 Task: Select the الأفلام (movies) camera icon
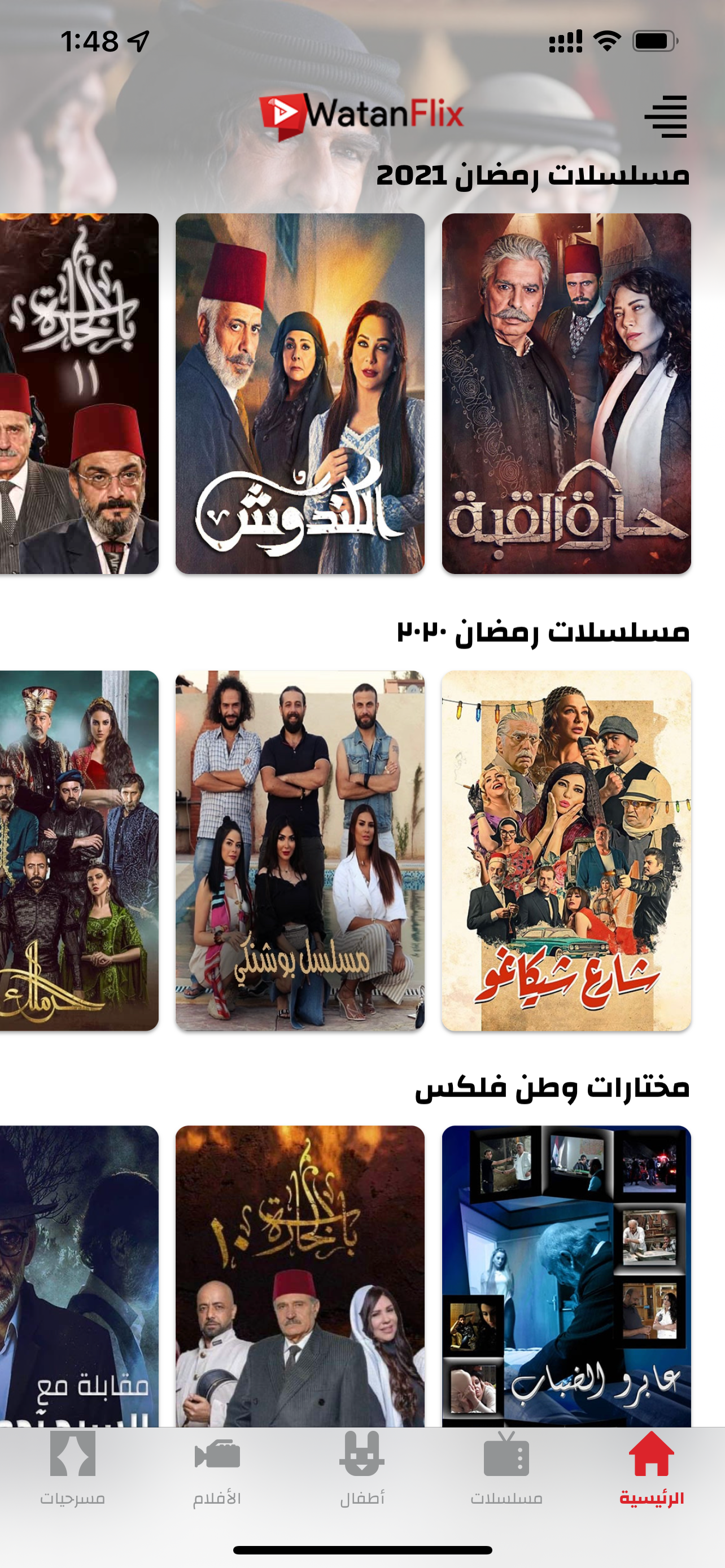(x=217, y=1460)
